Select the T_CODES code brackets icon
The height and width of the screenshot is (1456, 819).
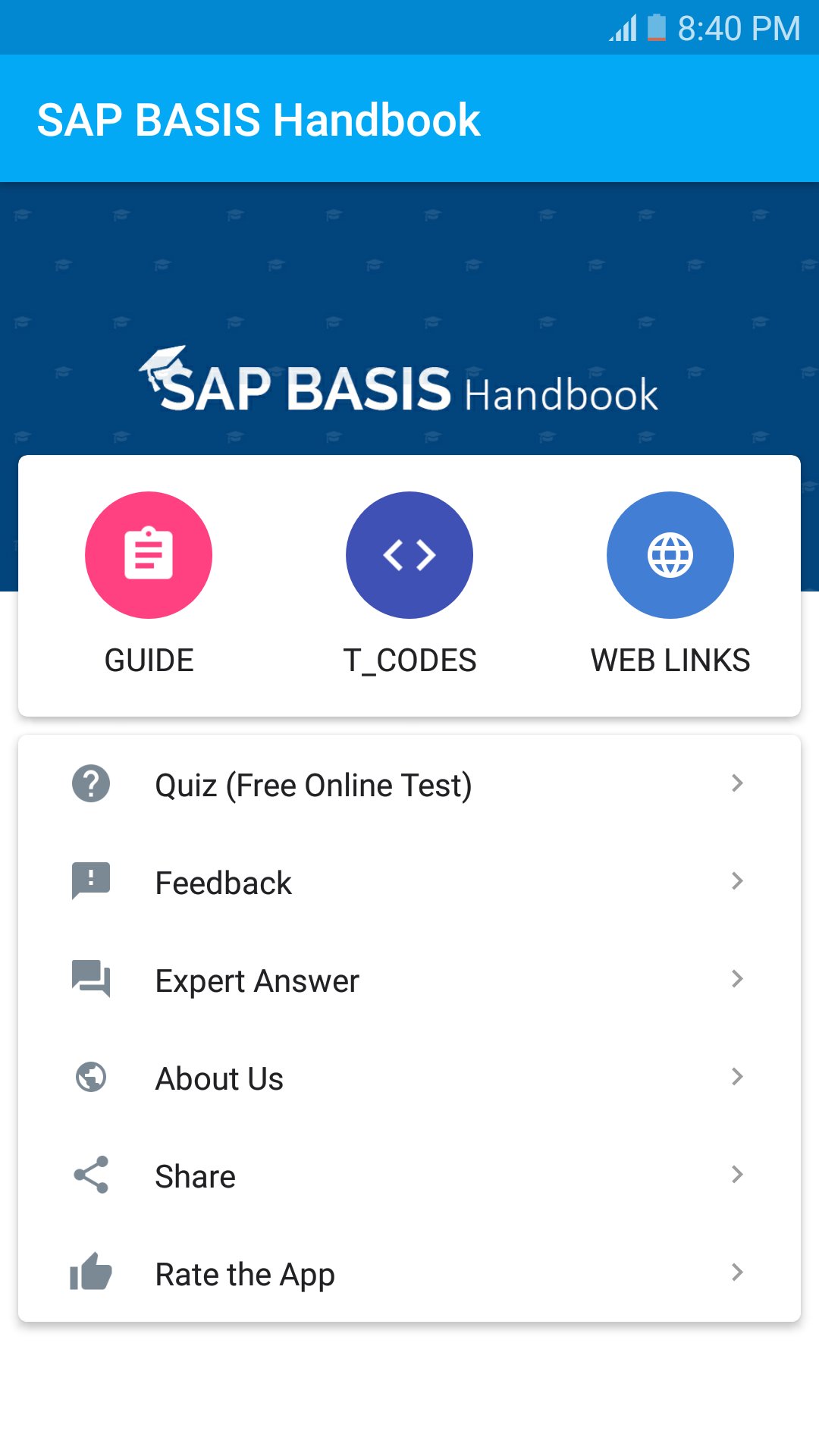tap(409, 554)
